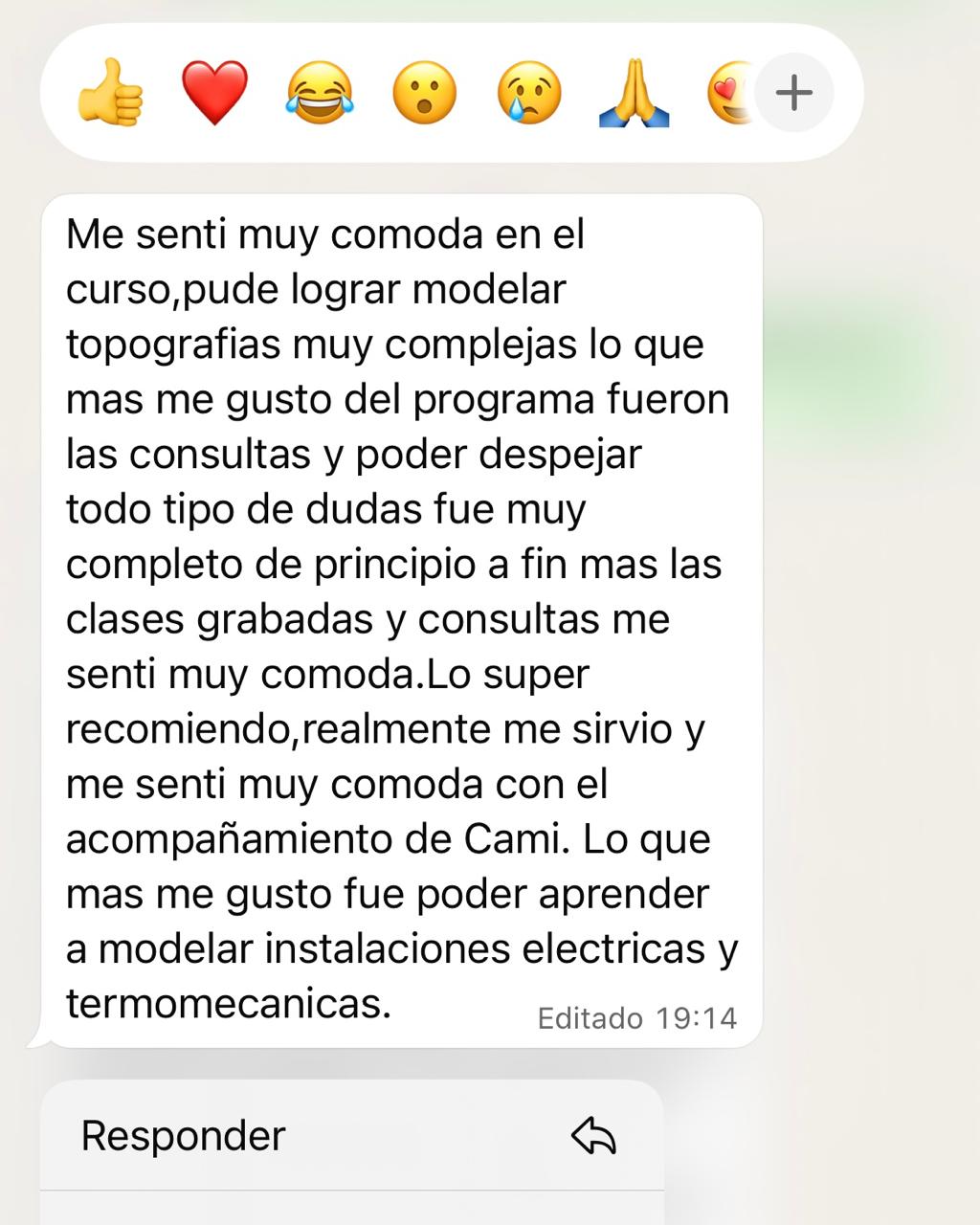This screenshot has width=980, height=1225.
Task: Choose Responder to reply to the message
Action: 350,1136
